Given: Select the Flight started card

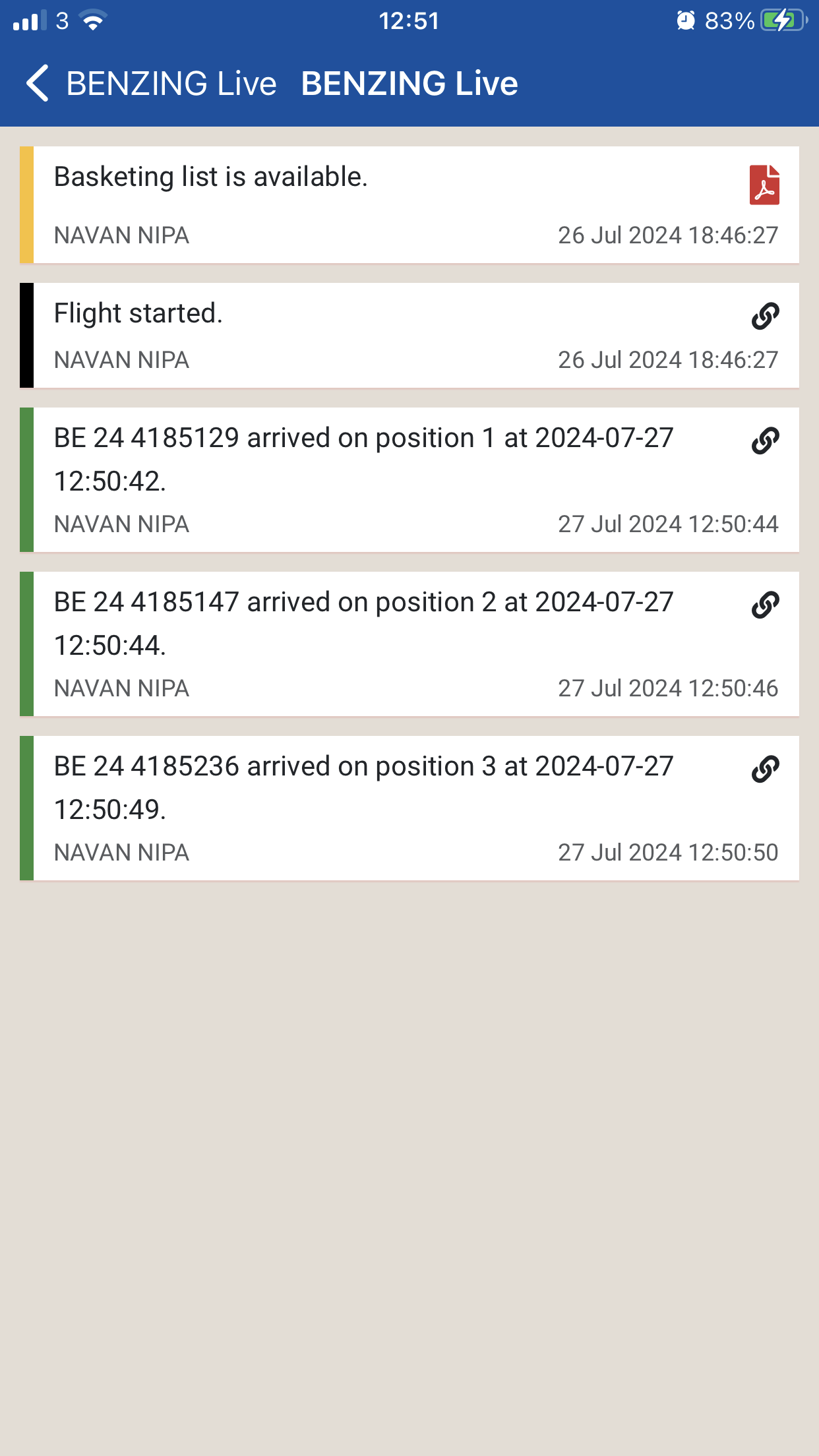Looking at the screenshot, I should click(x=409, y=336).
